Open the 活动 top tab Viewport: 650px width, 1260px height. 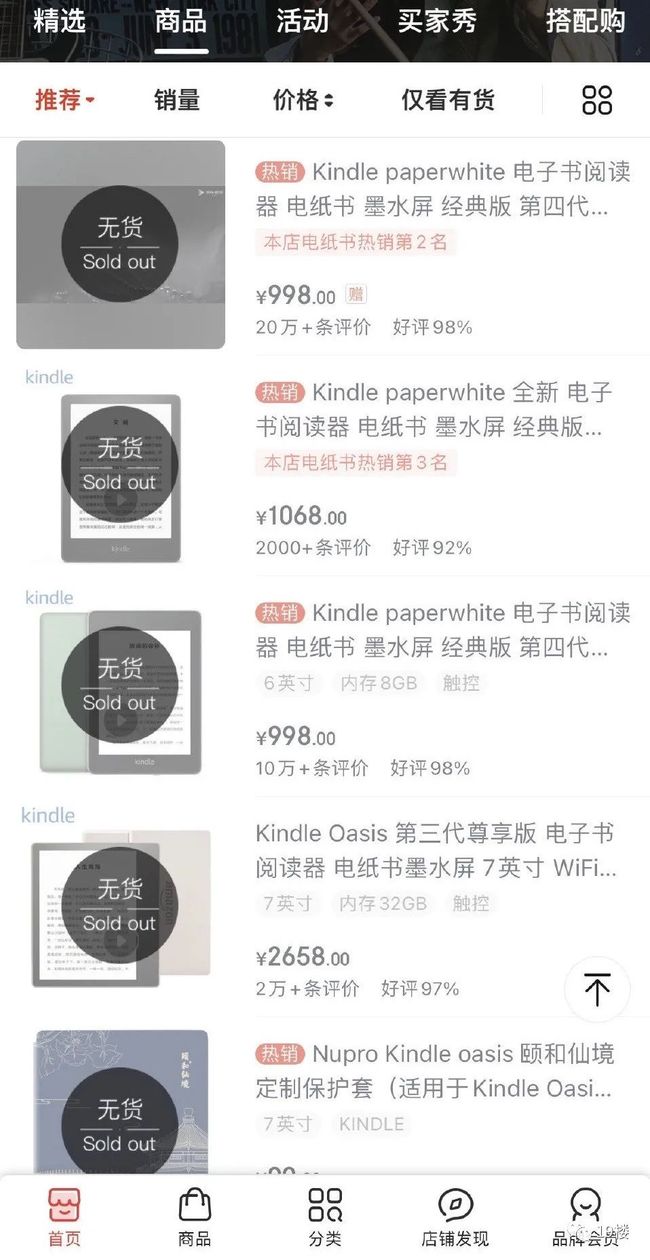pos(302,22)
